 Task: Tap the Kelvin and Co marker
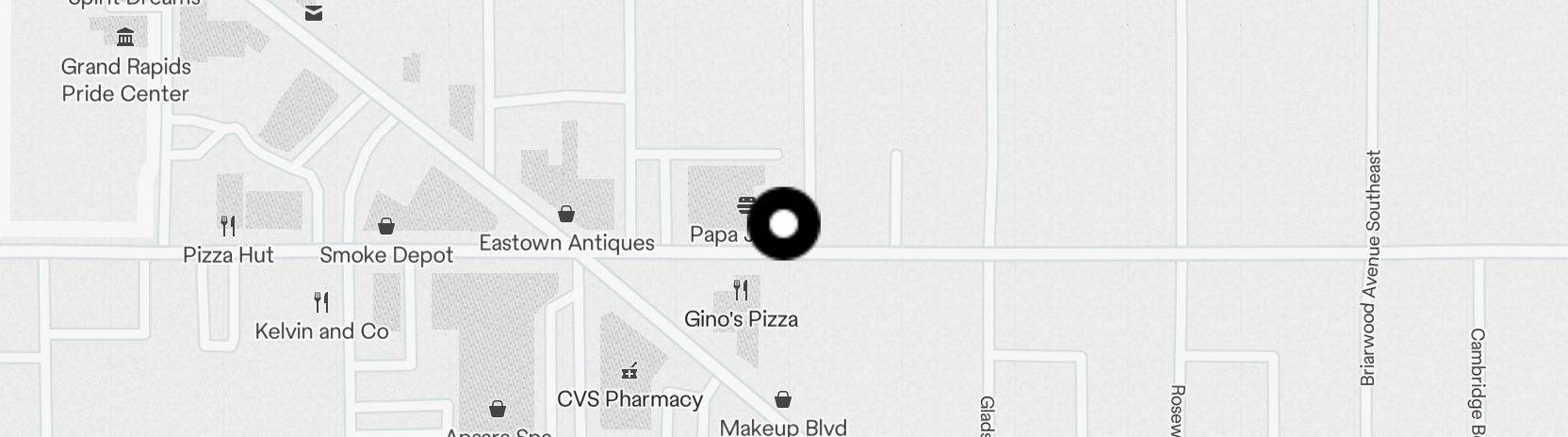[321, 302]
